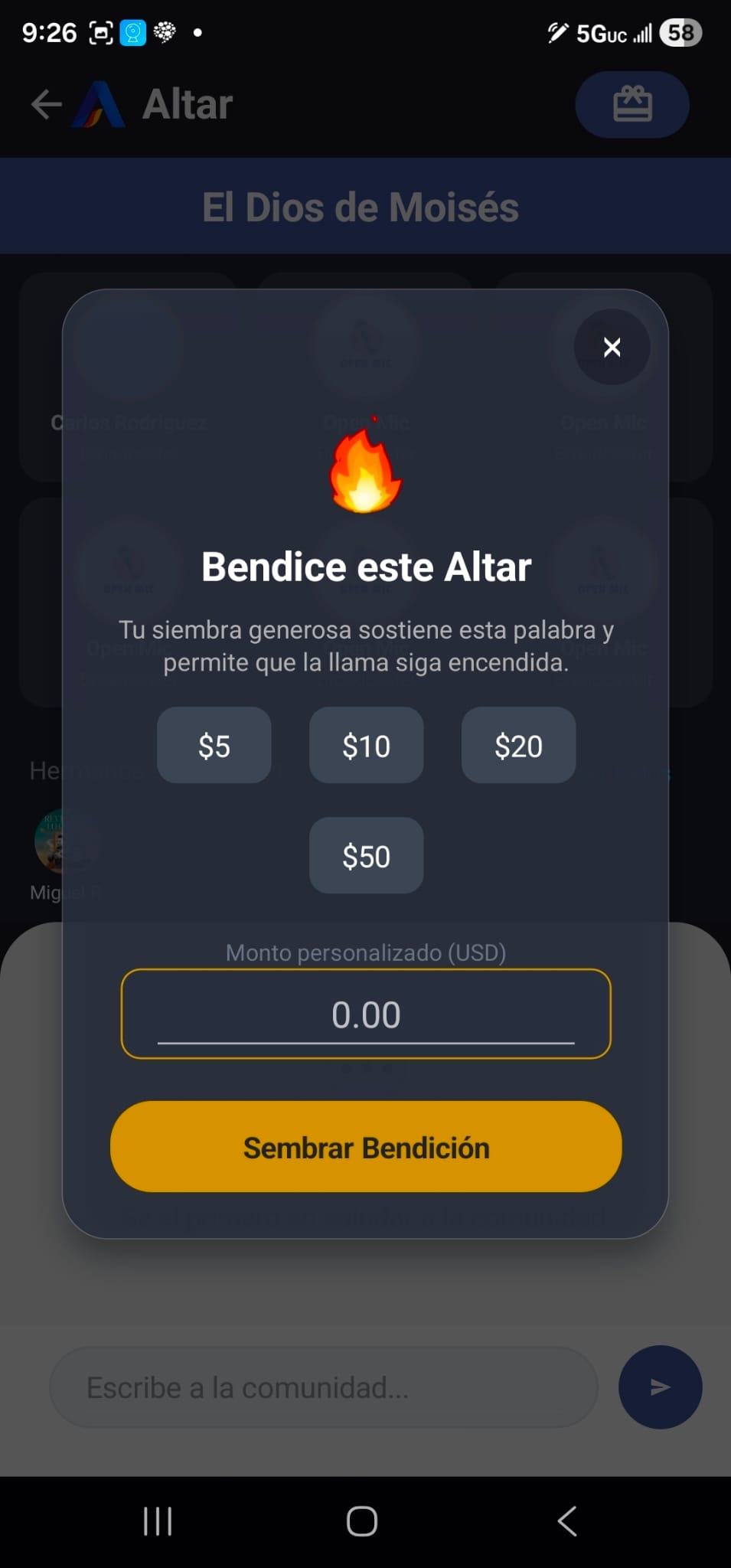Select the $20 donation amount
Screen dimensions: 731x1568
(x=517, y=745)
